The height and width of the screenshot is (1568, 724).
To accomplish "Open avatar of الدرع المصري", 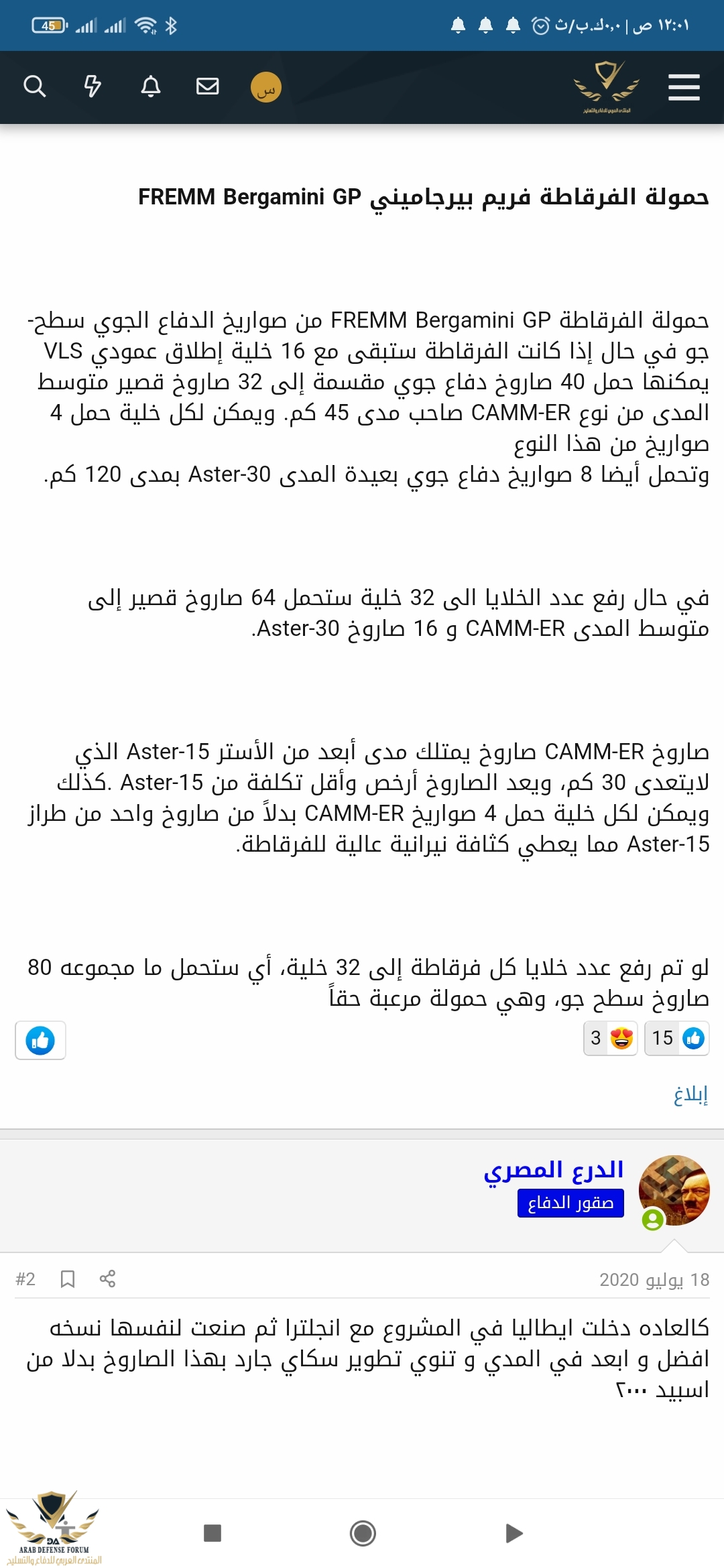I will pyautogui.click(x=674, y=1191).
